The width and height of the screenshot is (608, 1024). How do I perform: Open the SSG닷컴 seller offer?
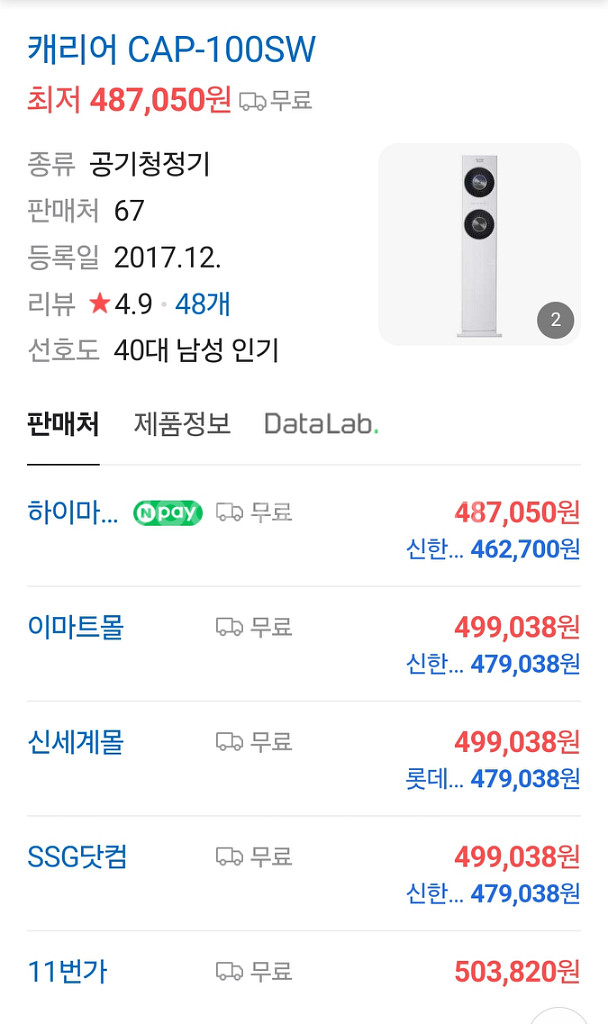tap(77, 857)
